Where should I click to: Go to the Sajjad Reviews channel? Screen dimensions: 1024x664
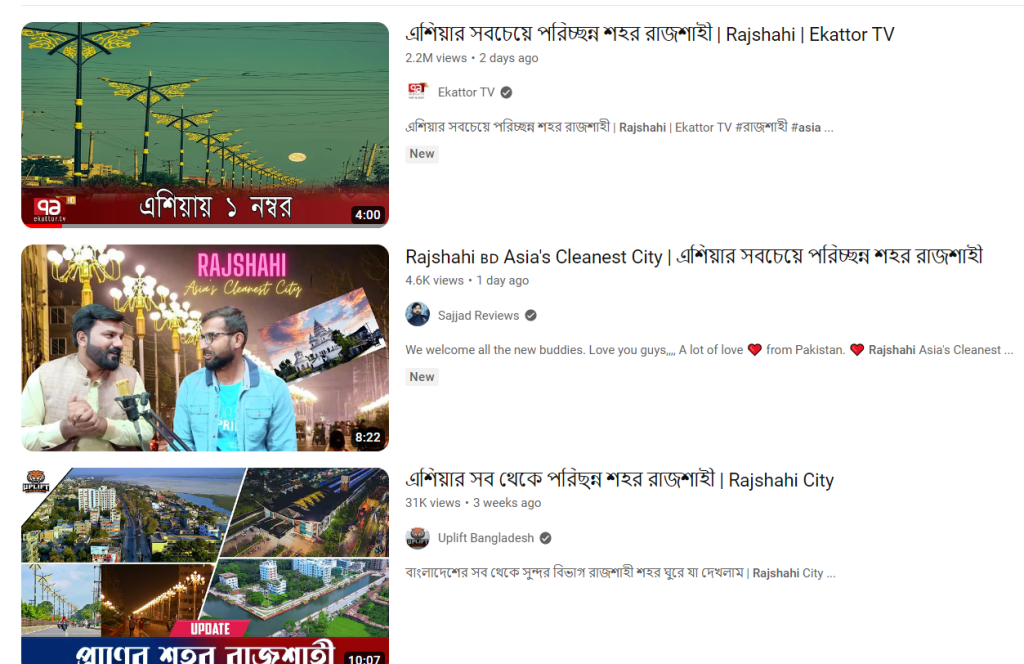(478, 315)
